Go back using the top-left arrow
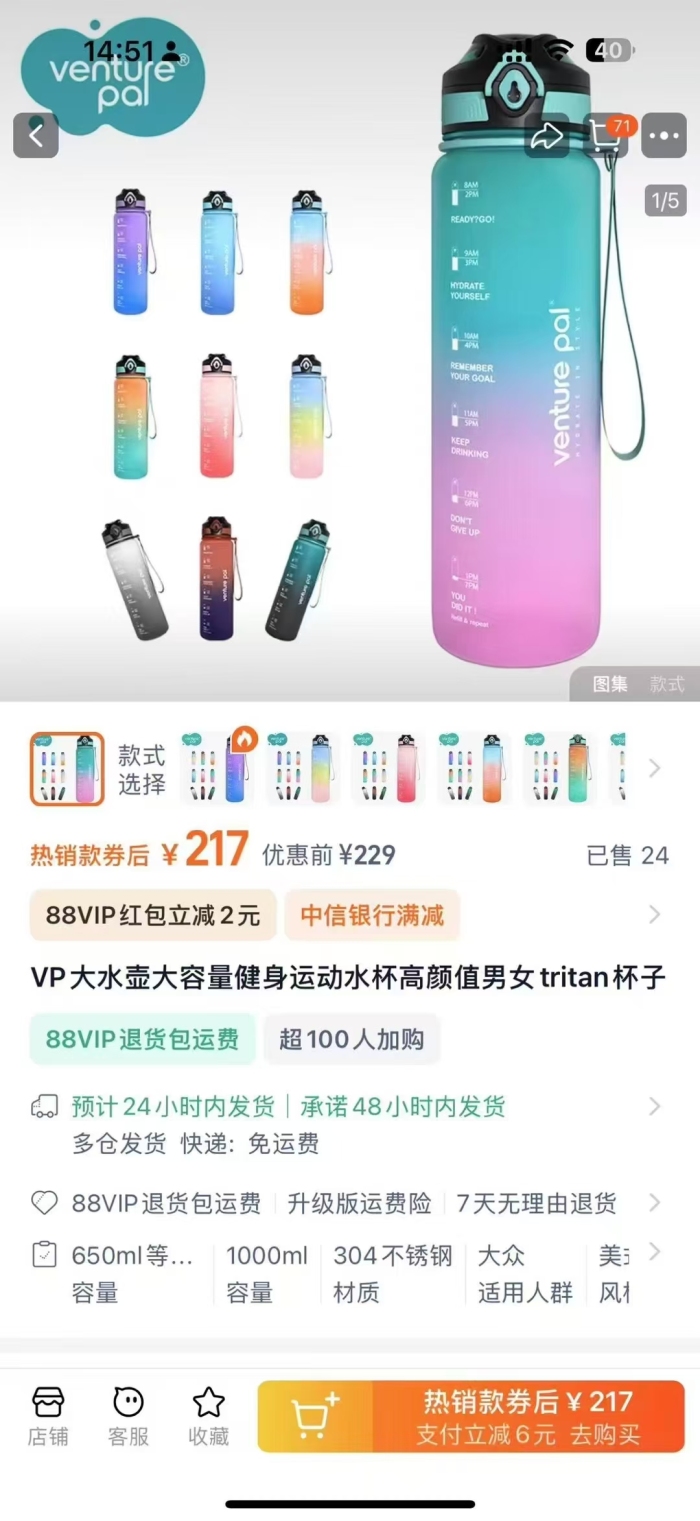This screenshot has height=1521, width=700. point(36,136)
